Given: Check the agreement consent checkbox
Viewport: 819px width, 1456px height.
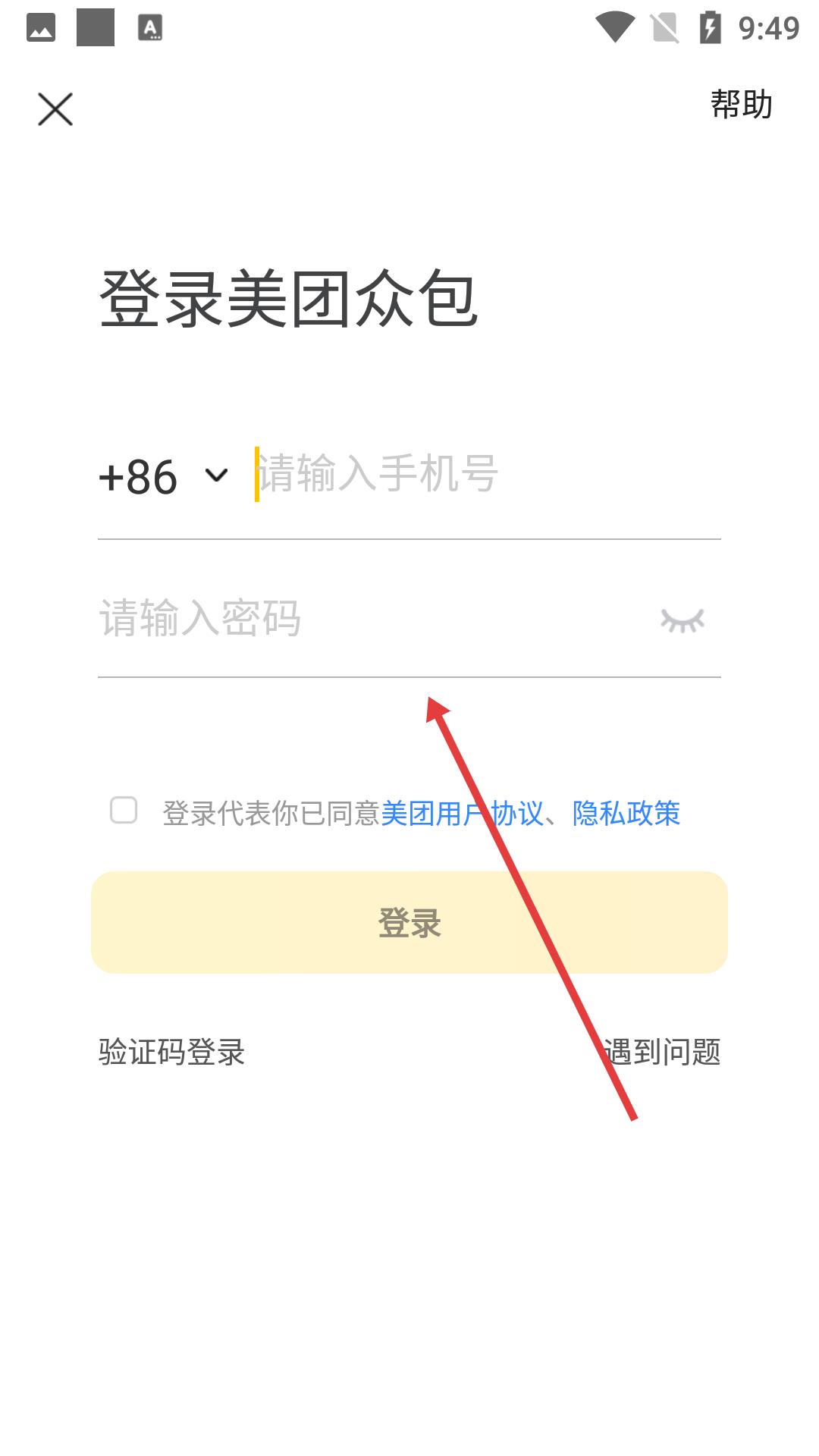Looking at the screenshot, I should click(x=124, y=811).
